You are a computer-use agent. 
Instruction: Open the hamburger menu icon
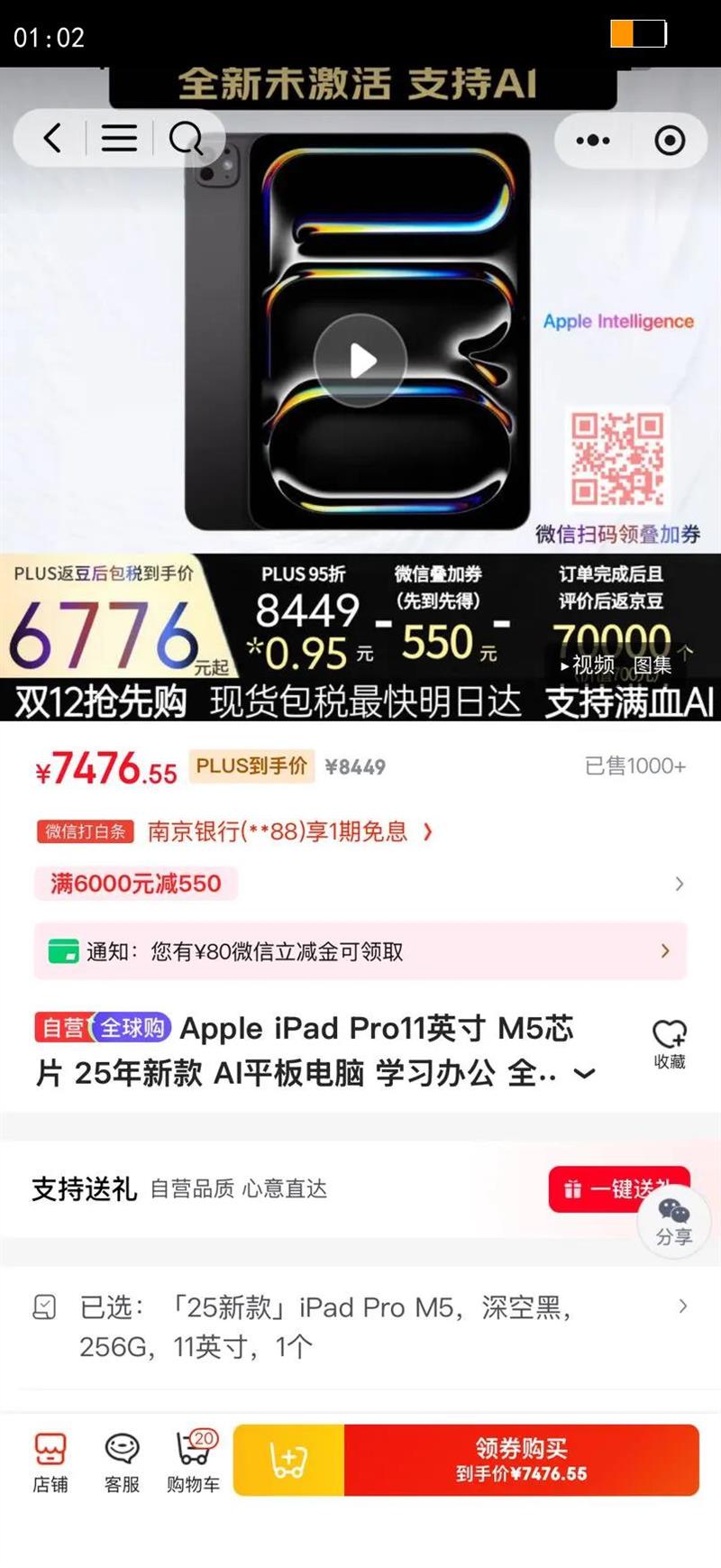(118, 139)
